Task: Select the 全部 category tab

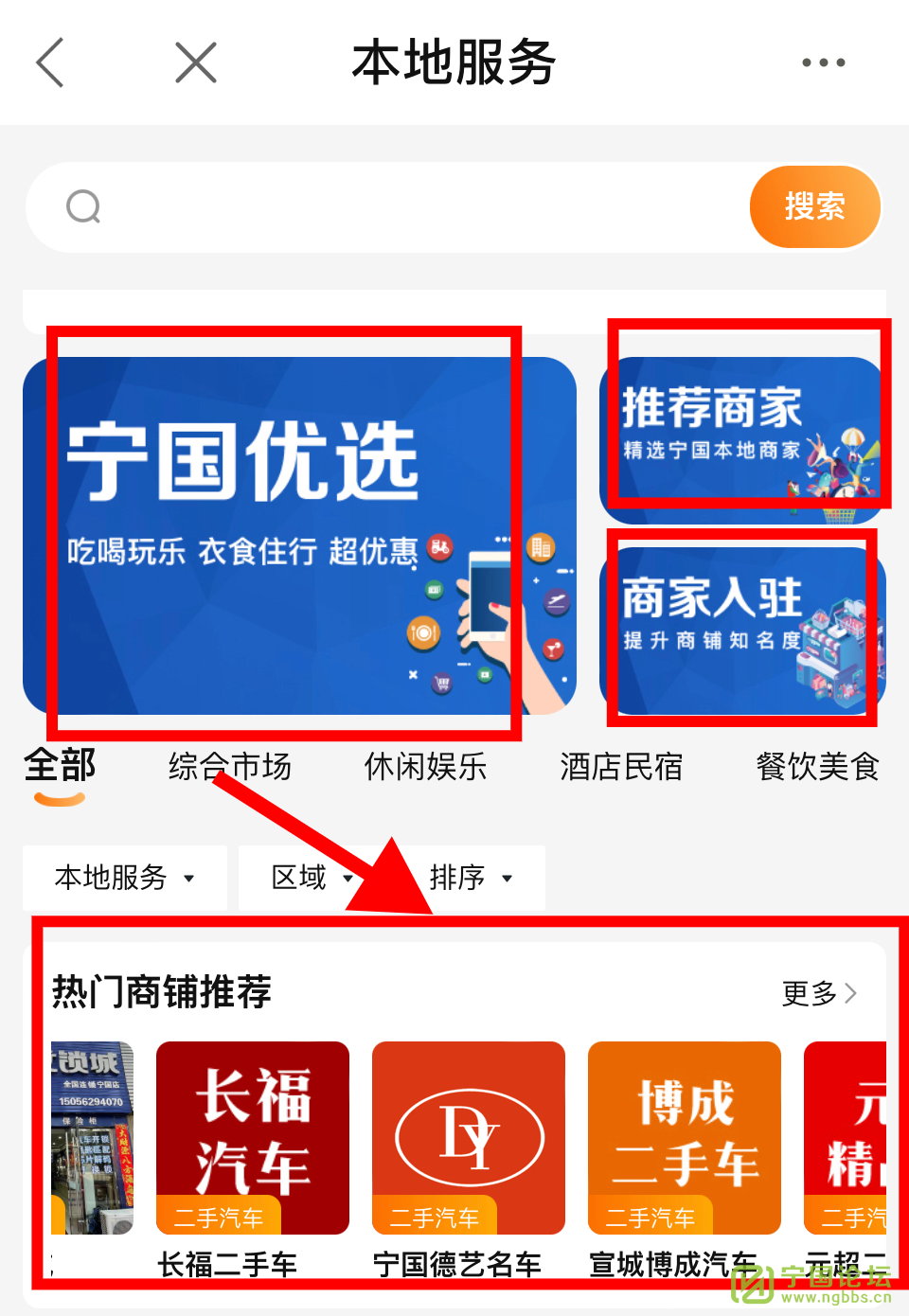Action: (60, 766)
